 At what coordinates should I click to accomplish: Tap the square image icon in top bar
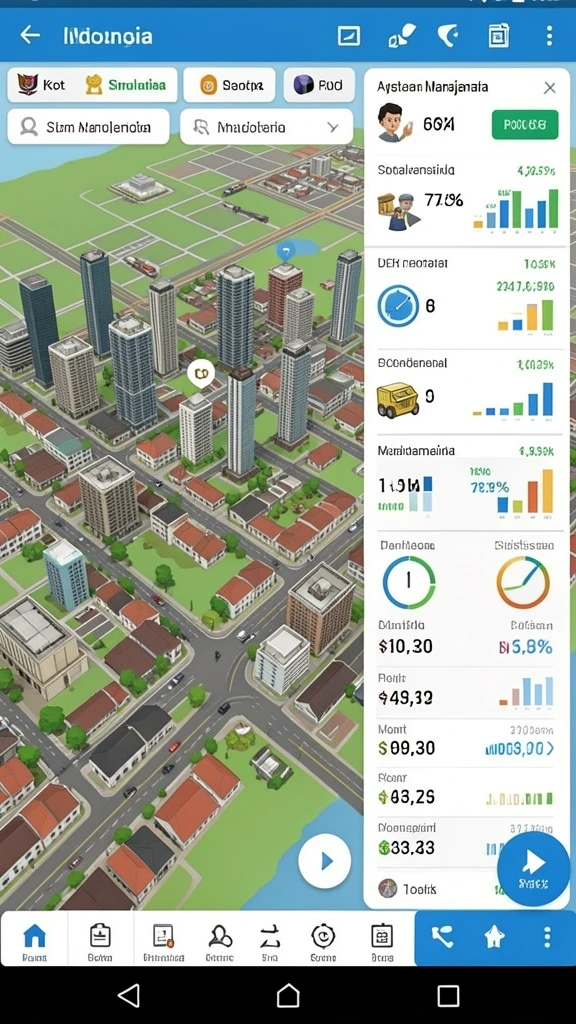click(349, 35)
